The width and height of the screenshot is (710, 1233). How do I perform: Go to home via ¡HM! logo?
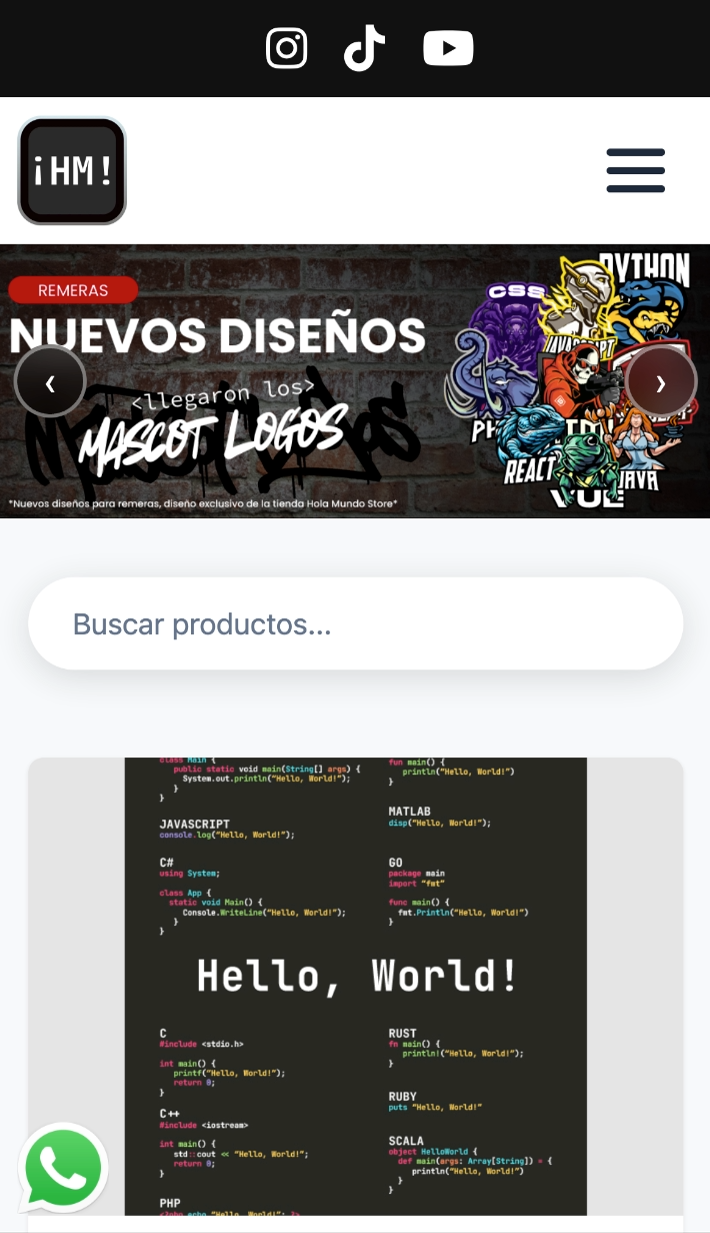click(x=72, y=171)
